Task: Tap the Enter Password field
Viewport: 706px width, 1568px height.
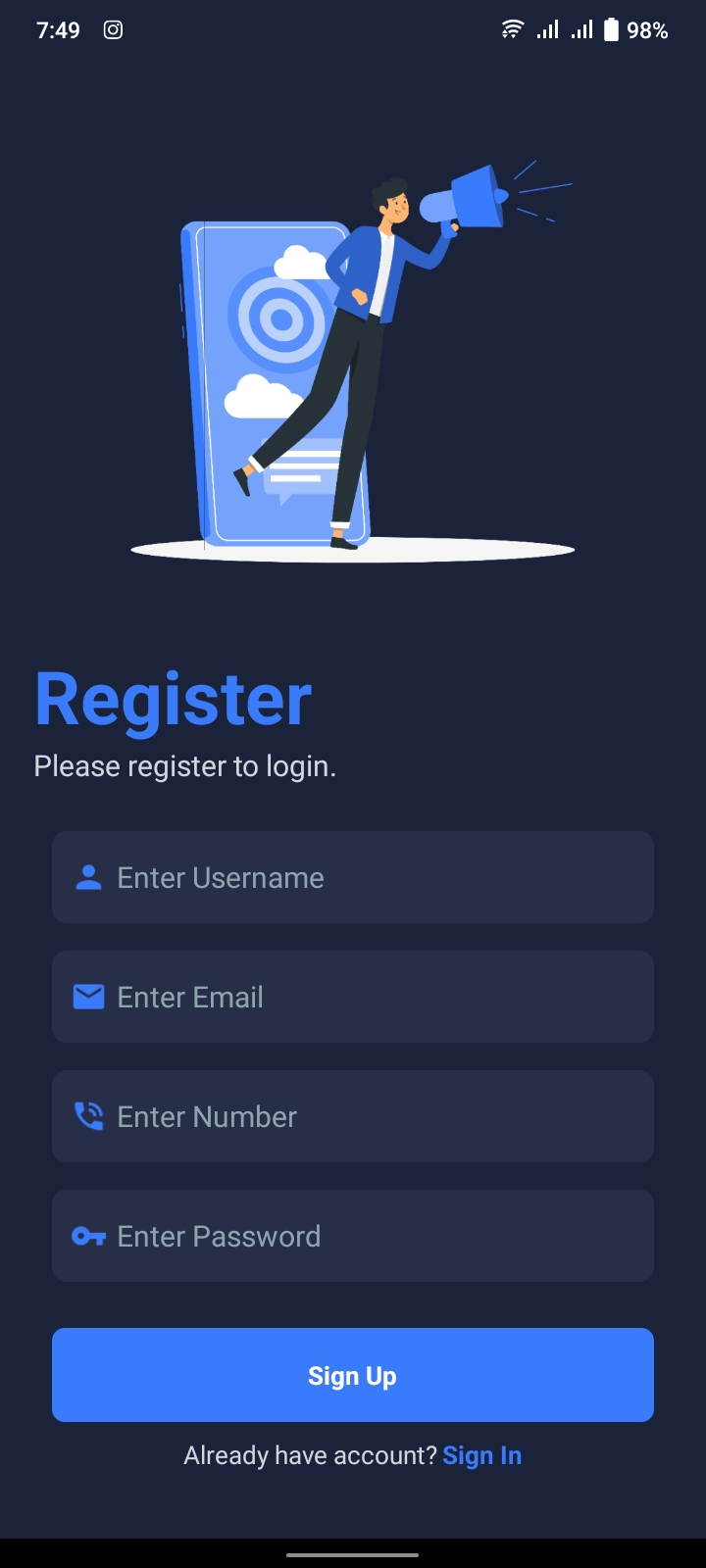Action: click(x=353, y=1236)
